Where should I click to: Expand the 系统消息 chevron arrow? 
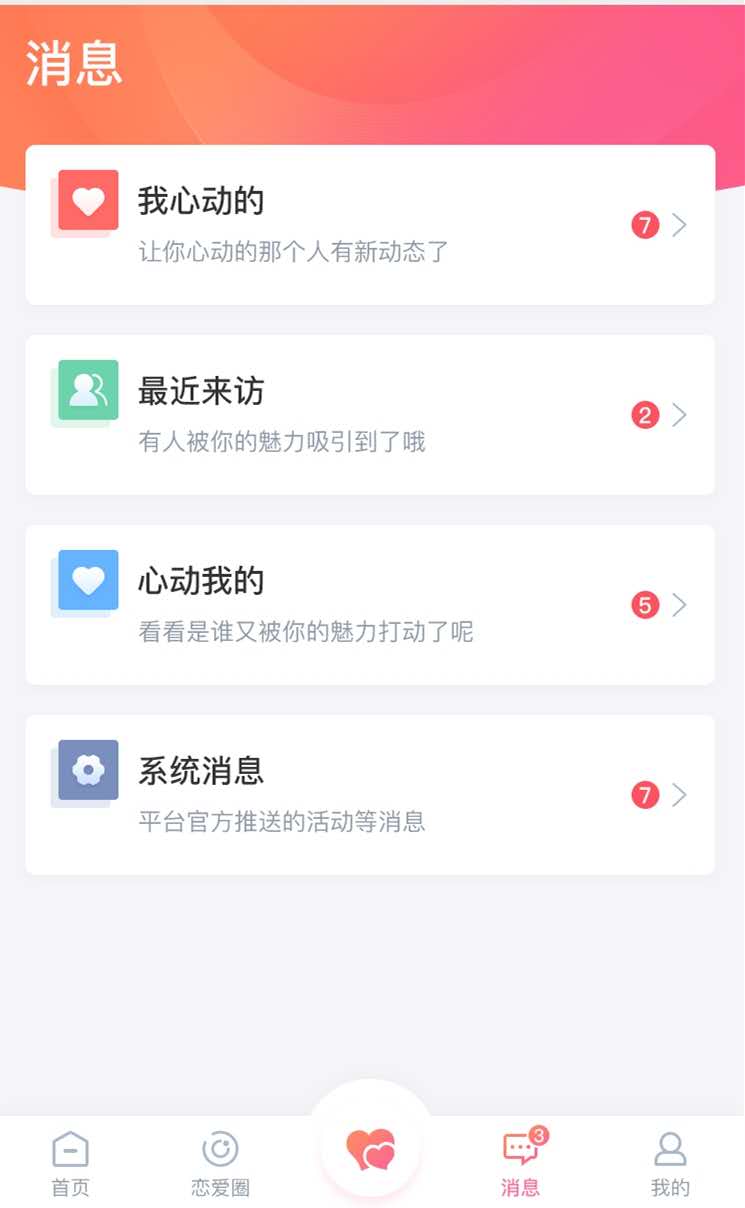[681, 795]
